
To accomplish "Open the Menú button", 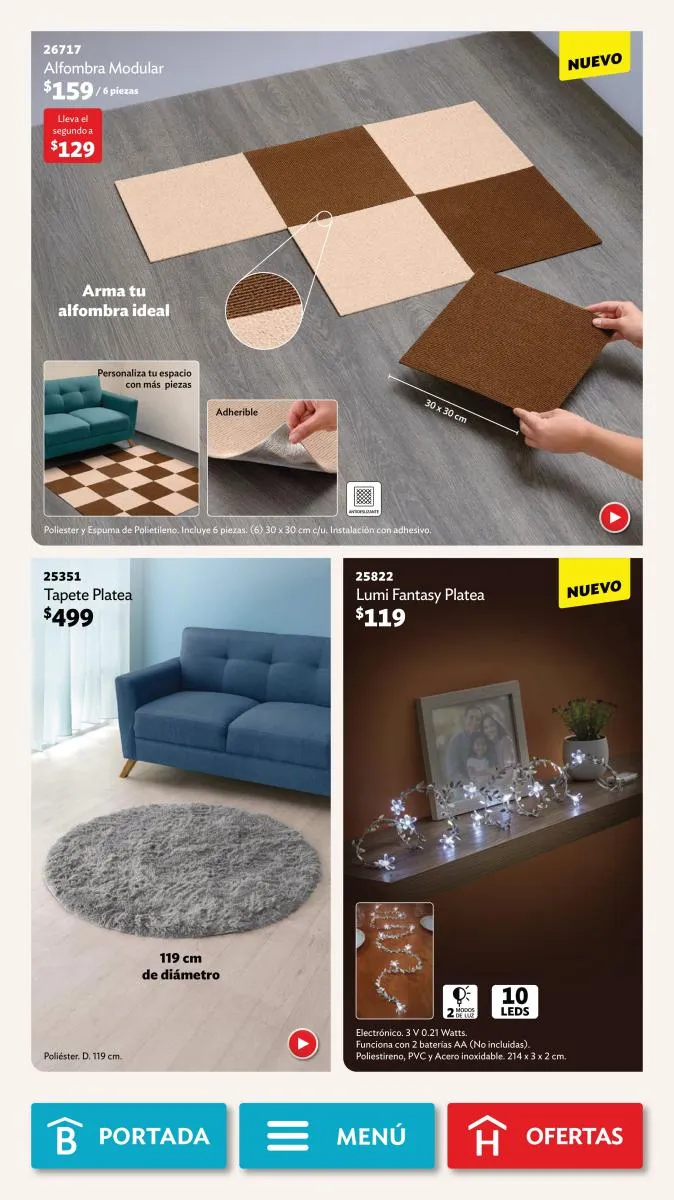I will pos(337,1136).
